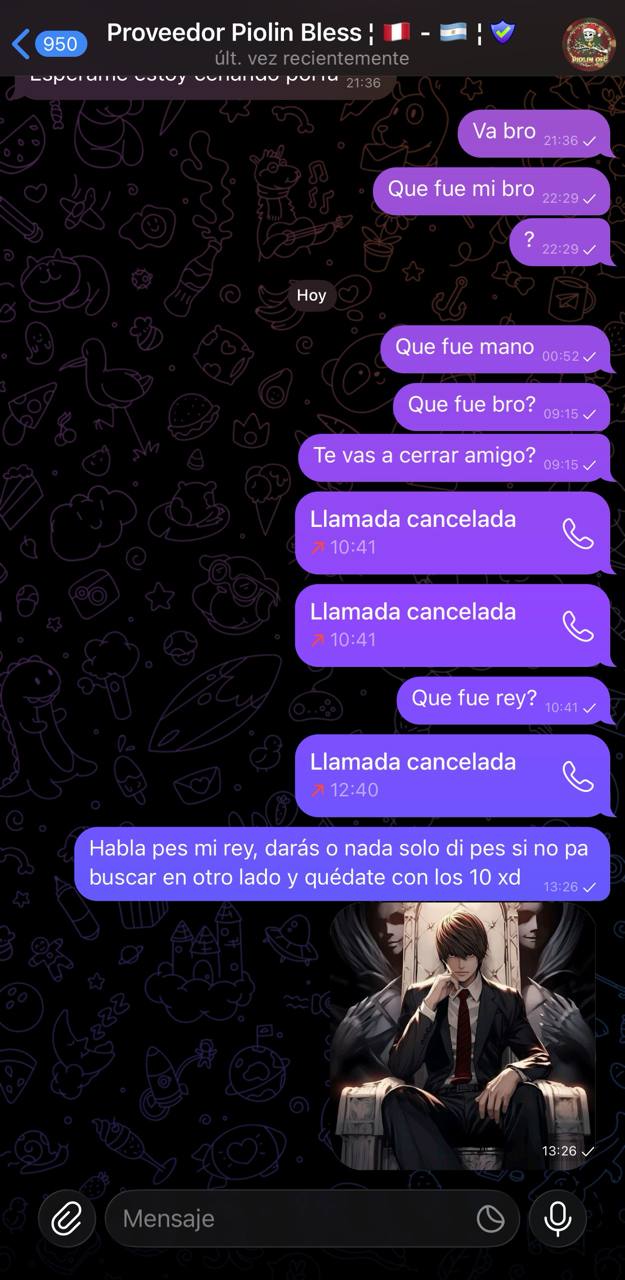Call back from the 12:40 Llamada cancelada
The image size is (625, 1280).
pos(577,775)
